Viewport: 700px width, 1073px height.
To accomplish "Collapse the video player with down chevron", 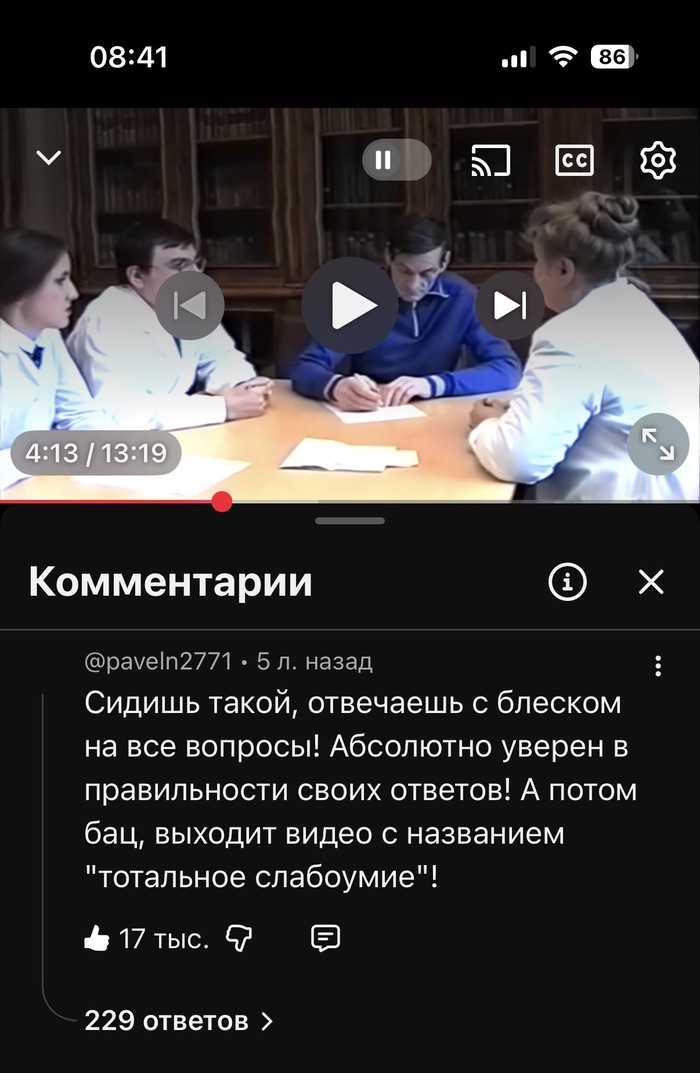I will [x=48, y=158].
